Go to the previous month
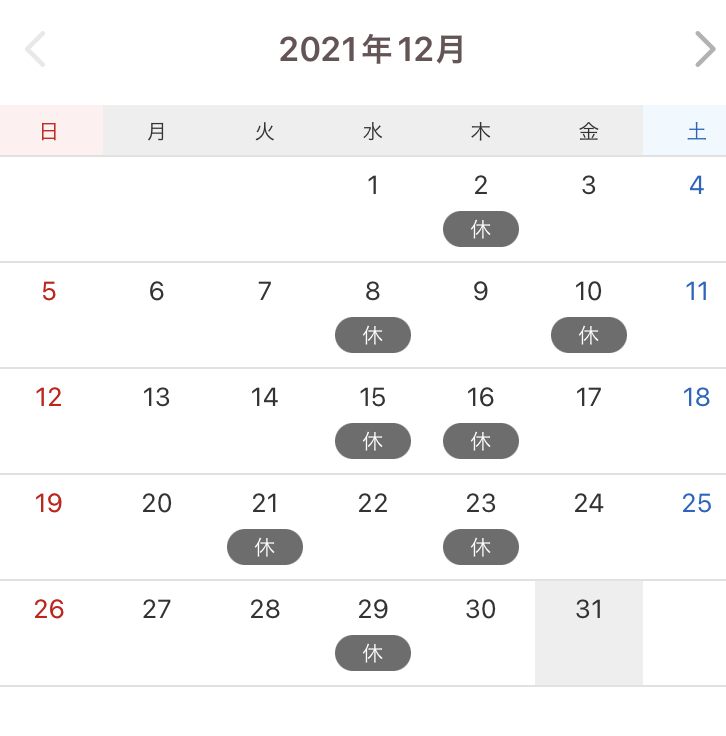Viewport: 726px width, 736px height. [x=36, y=49]
